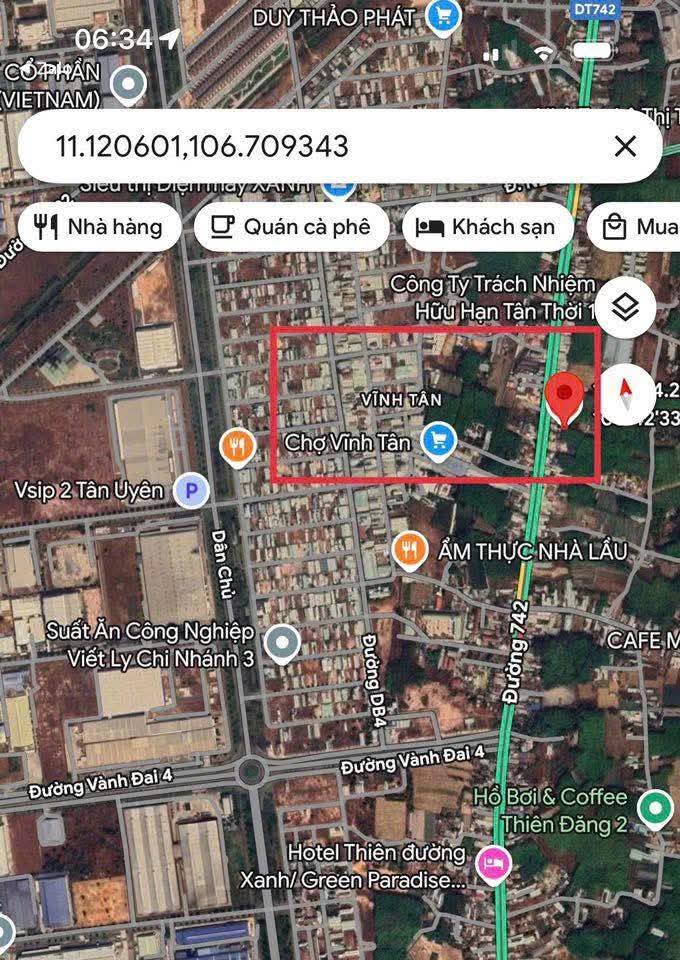This screenshot has width=680, height=960.
Task: Tap the DUY THẢO PHÁT shop pin
Action: [441, 15]
